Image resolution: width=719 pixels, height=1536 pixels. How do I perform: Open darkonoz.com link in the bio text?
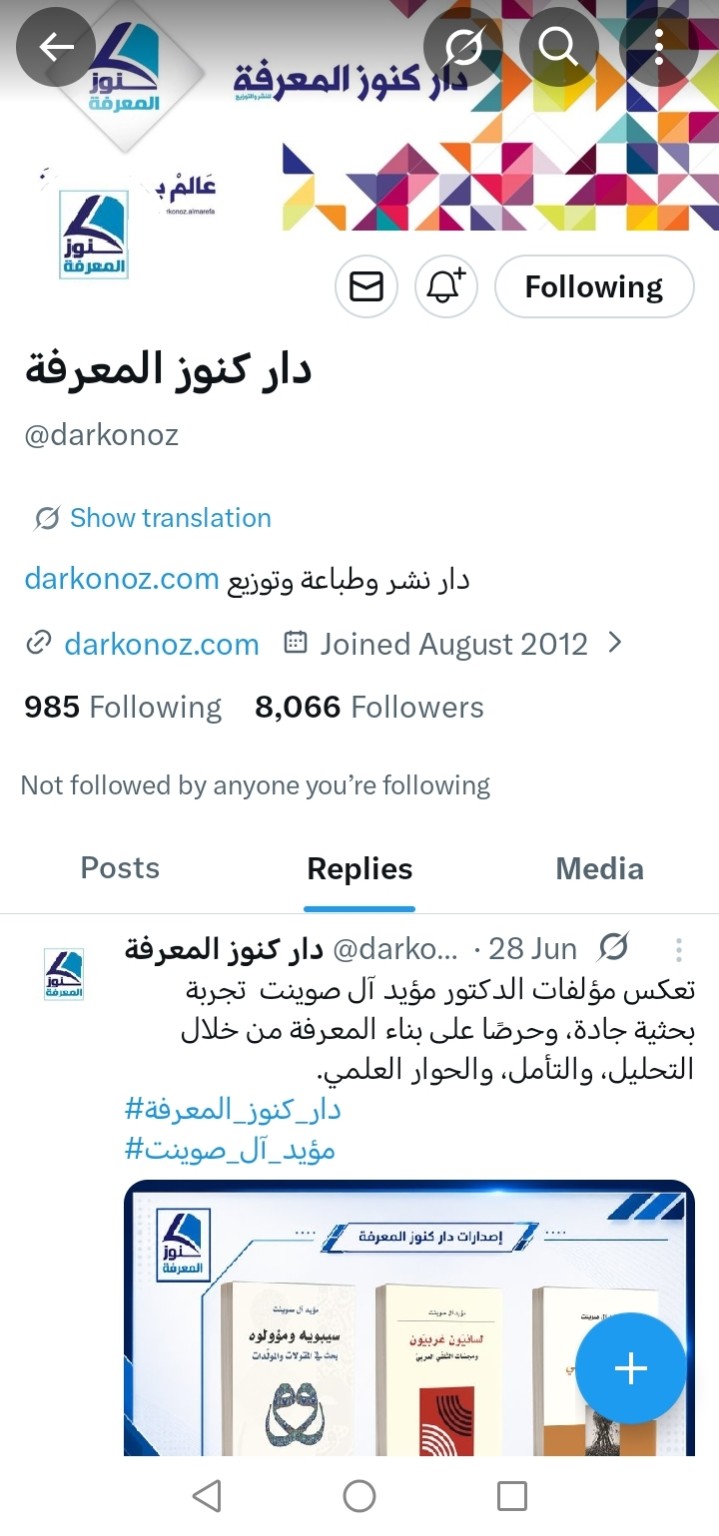(x=121, y=578)
